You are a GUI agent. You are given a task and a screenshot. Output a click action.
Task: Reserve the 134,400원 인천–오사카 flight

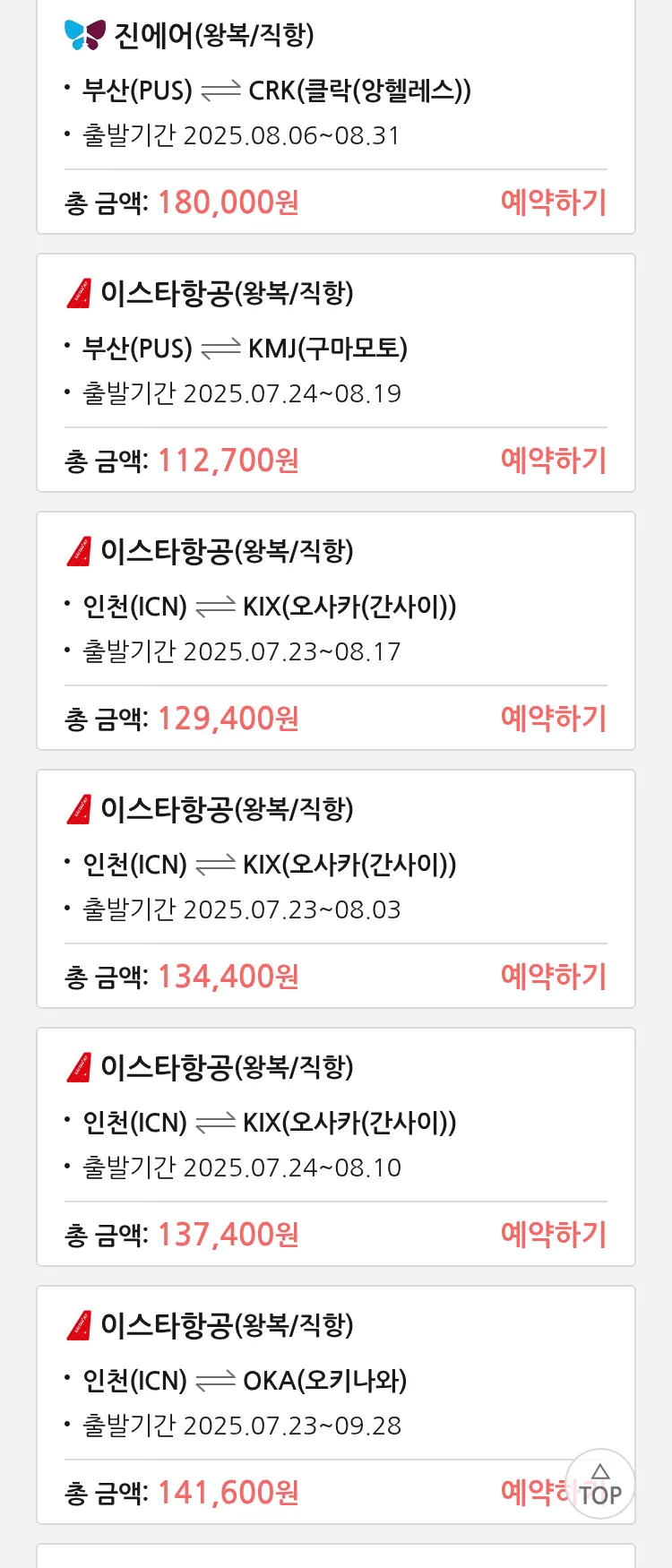click(553, 977)
